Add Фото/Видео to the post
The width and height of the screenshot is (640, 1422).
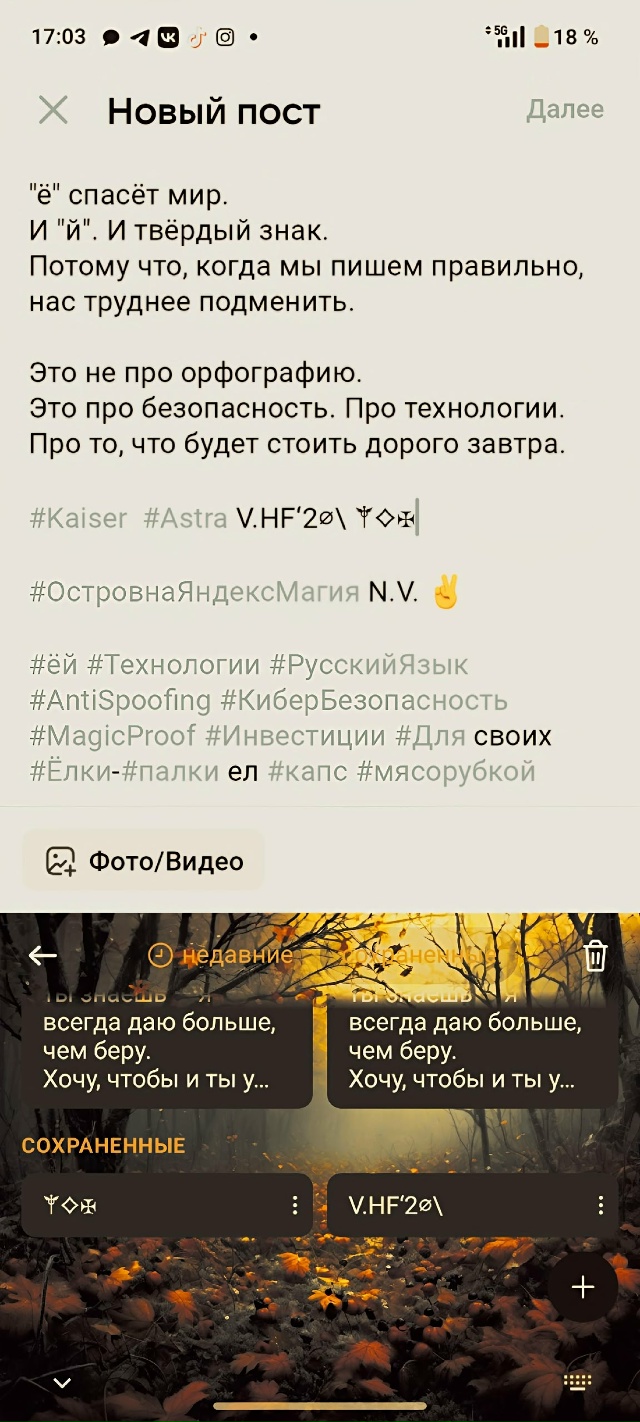click(144, 861)
